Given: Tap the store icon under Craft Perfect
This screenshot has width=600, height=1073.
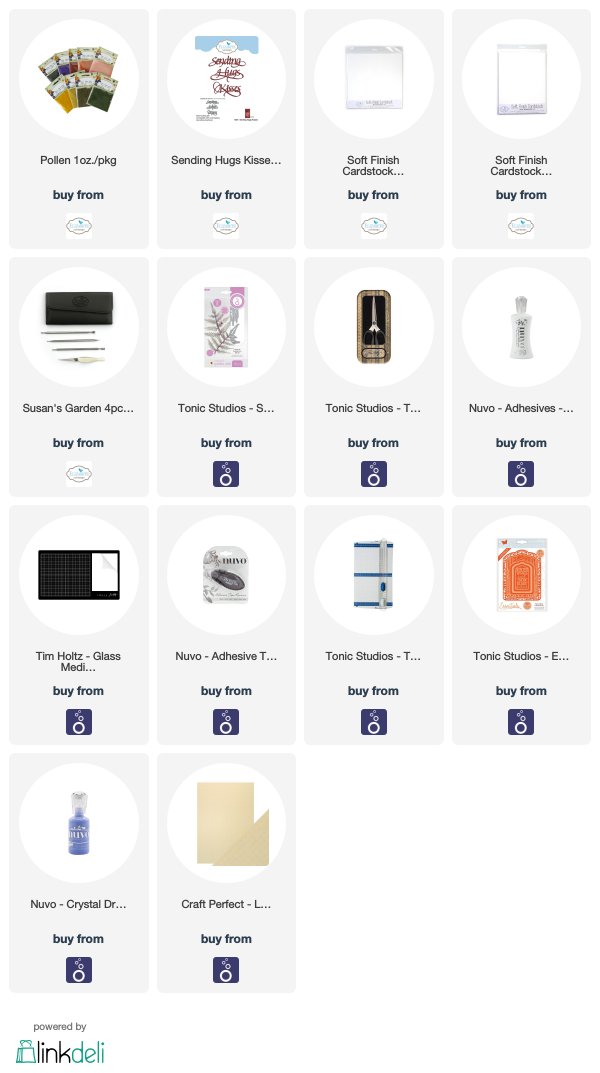Looking at the screenshot, I should pyautogui.click(x=226, y=970).
